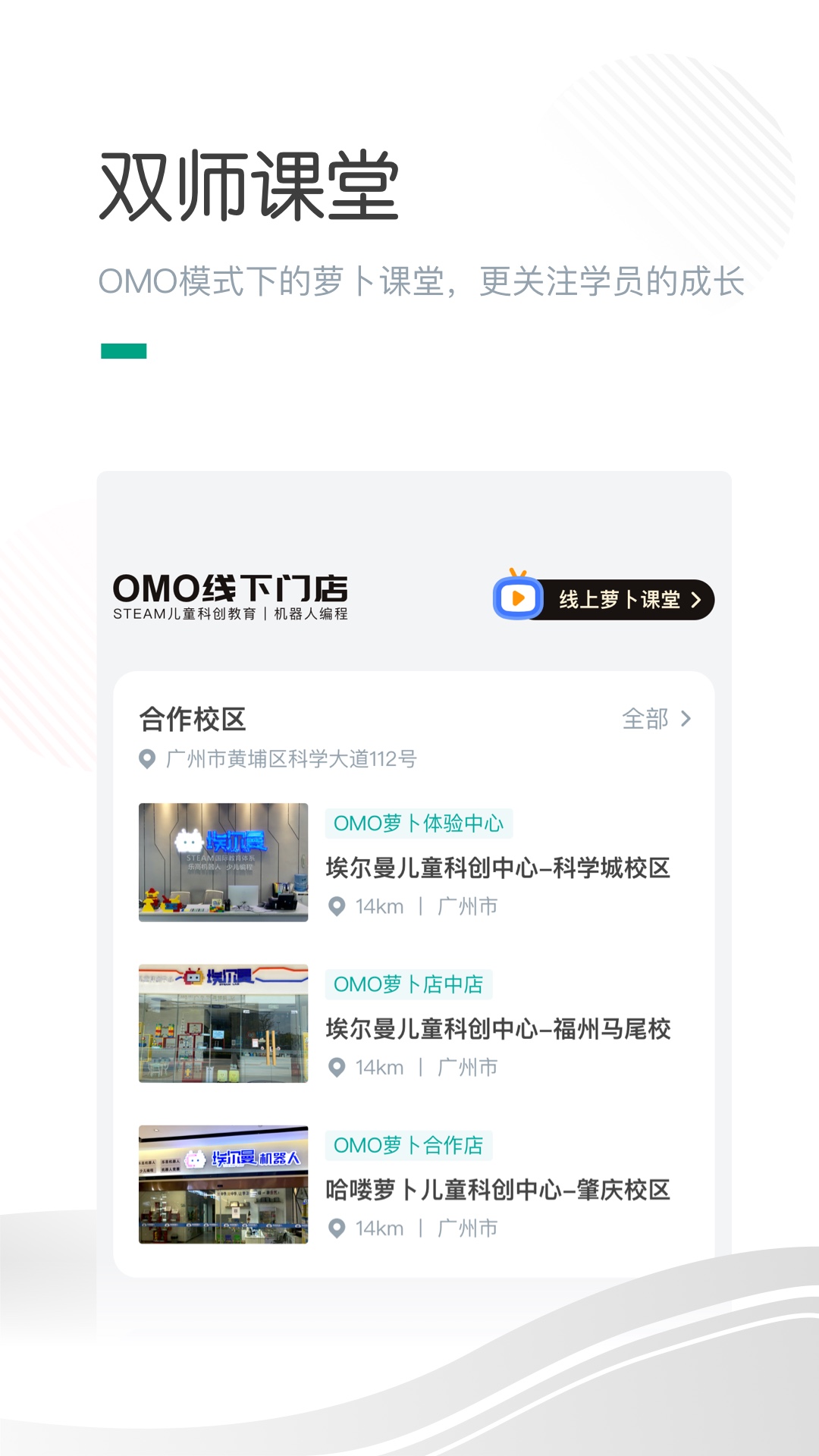The image size is (819, 1456).
Task: Open the 线上萝卜课堂 menu entry
Action: tap(616, 599)
